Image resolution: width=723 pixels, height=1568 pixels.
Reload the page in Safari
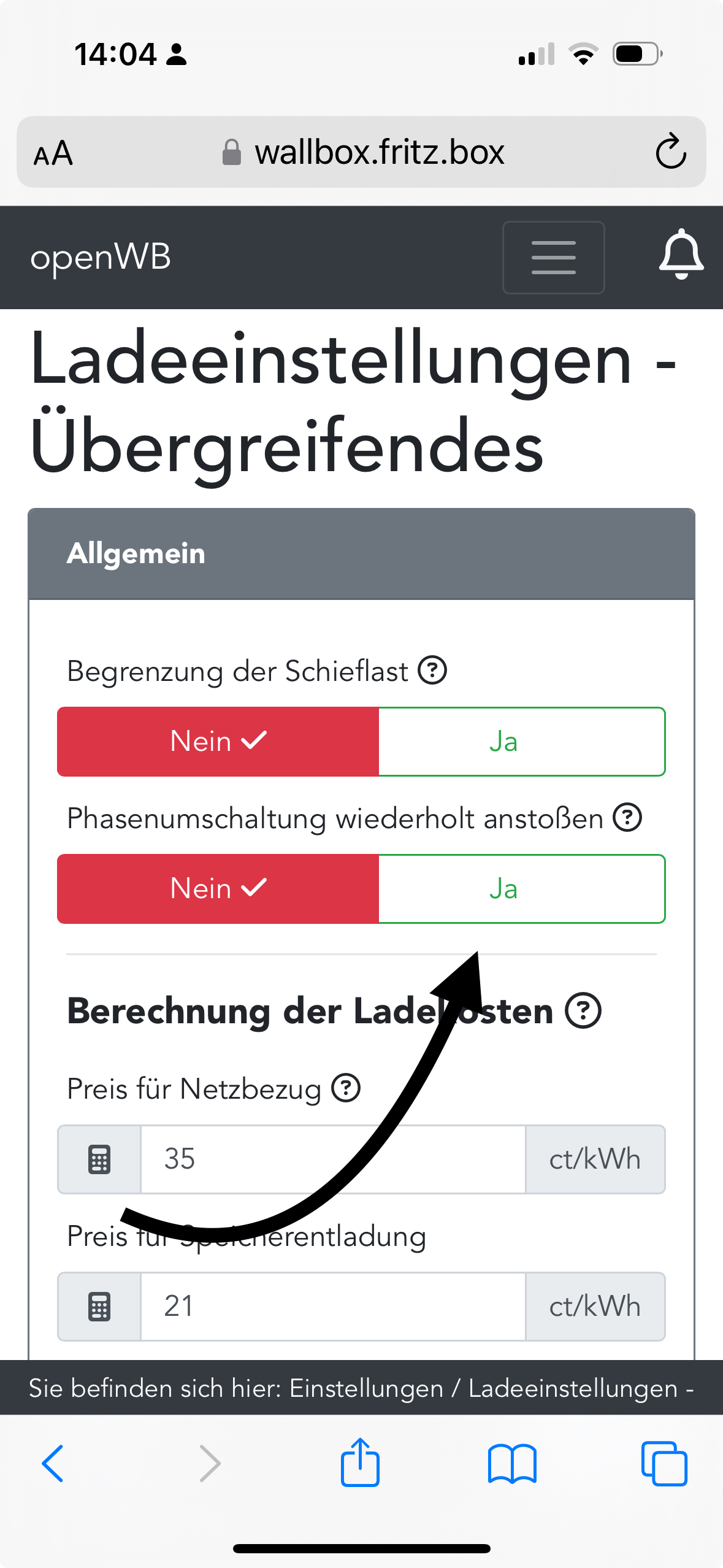click(x=670, y=152)
